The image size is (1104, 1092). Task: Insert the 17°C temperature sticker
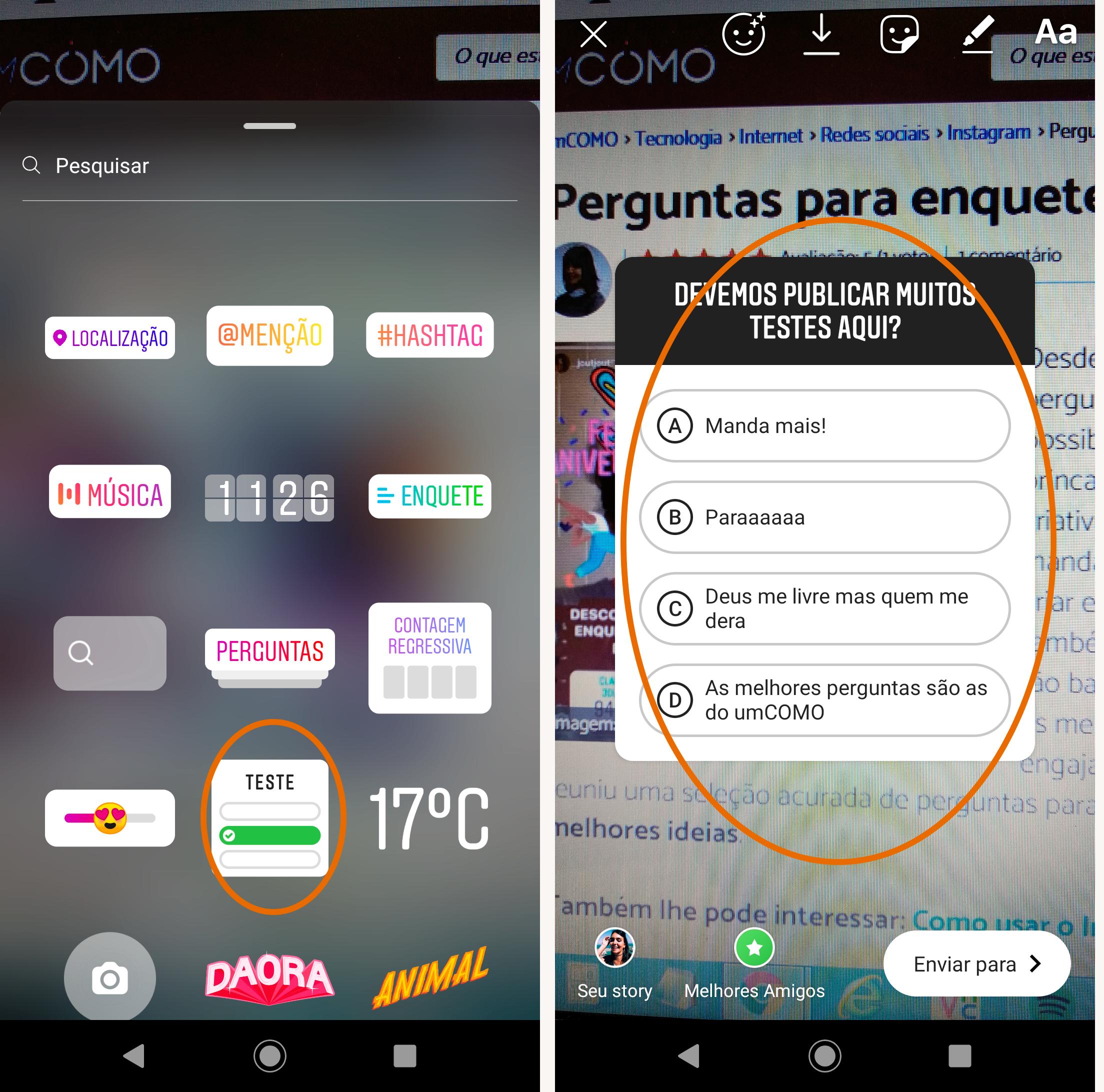pyautogui.click(x=429, y=817)
